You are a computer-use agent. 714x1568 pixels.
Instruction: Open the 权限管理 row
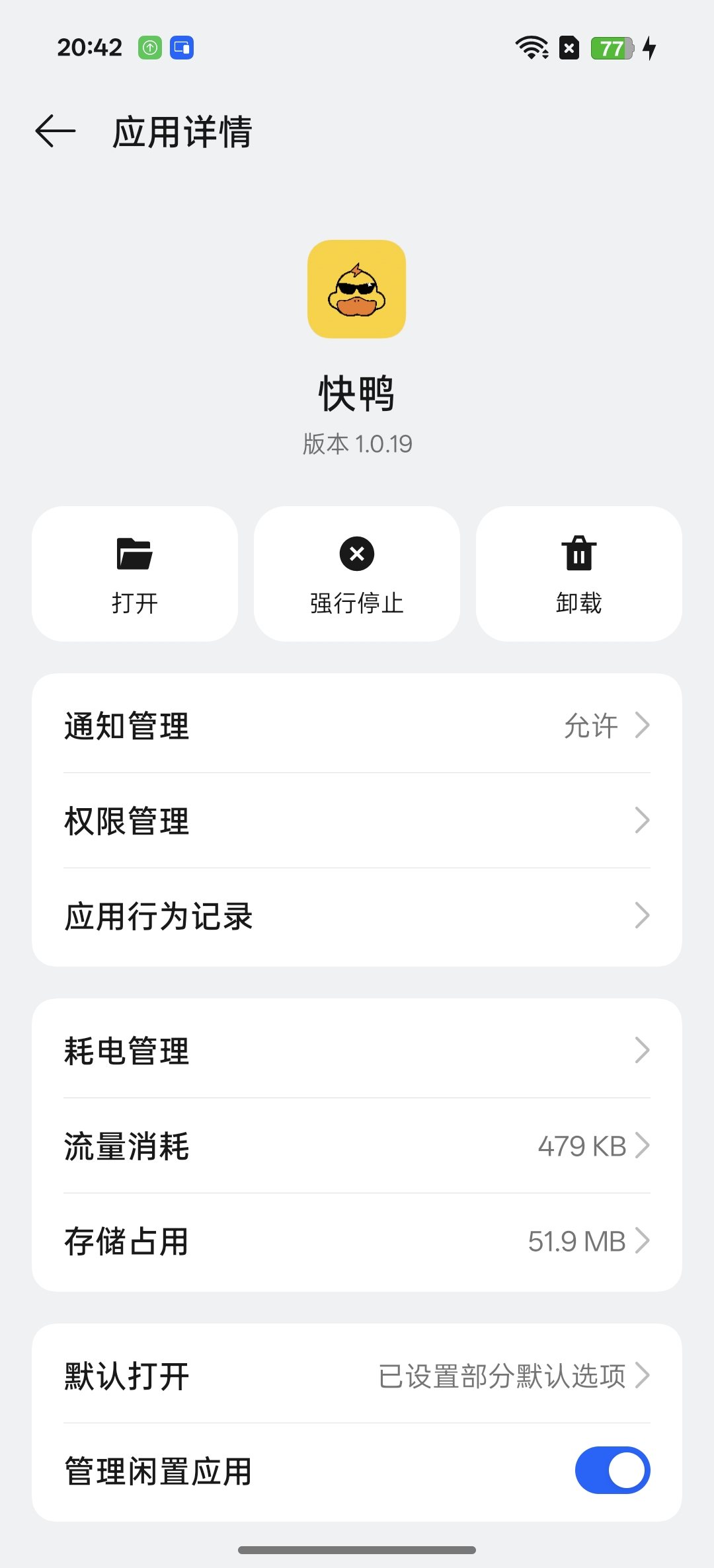357,821
